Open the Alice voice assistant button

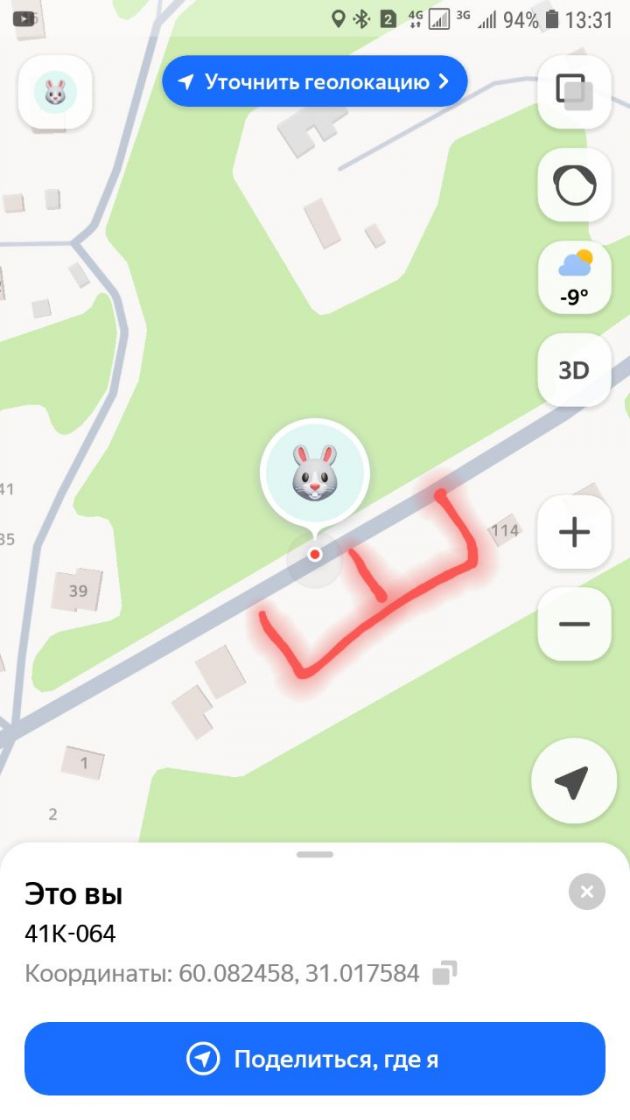coord(574,184)
